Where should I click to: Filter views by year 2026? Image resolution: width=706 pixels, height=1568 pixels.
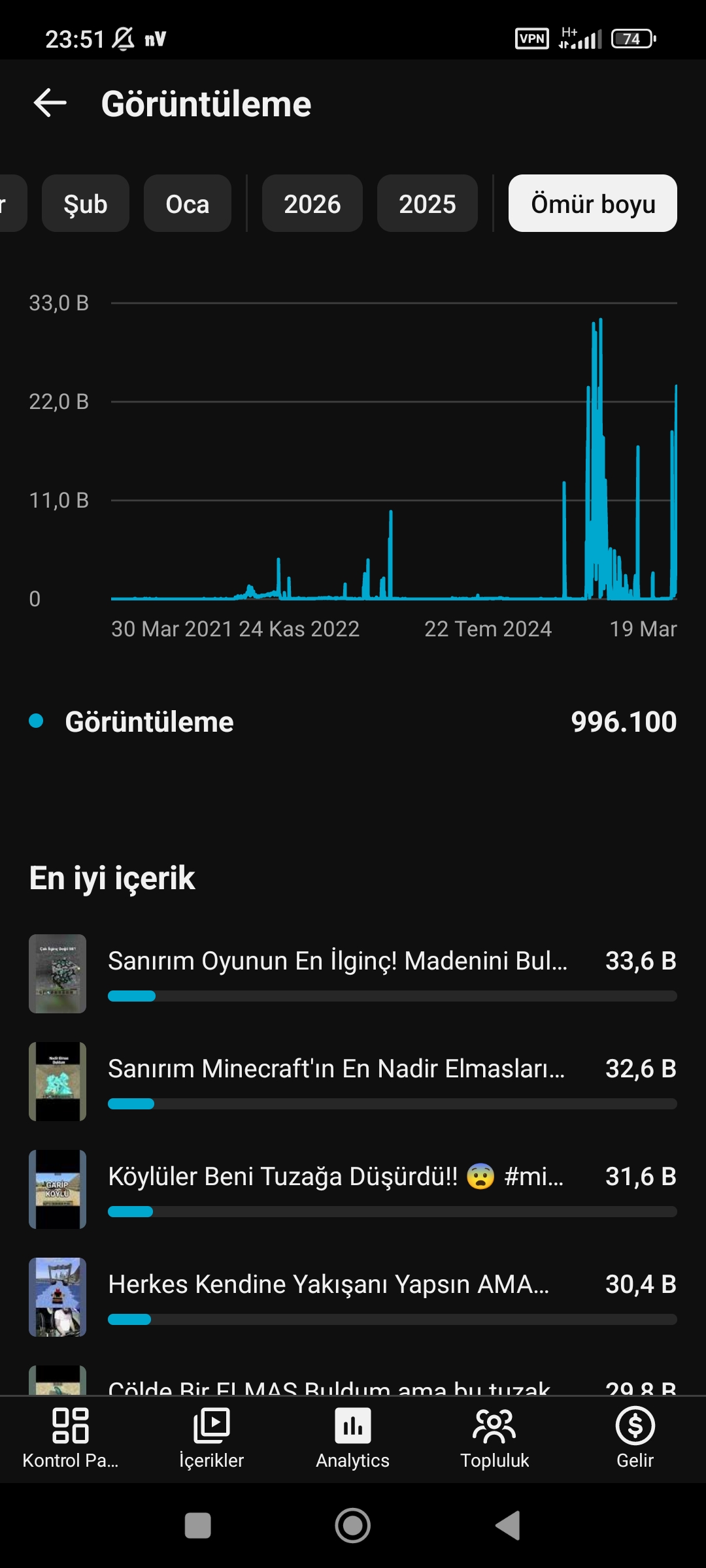[x=312, y=203]
